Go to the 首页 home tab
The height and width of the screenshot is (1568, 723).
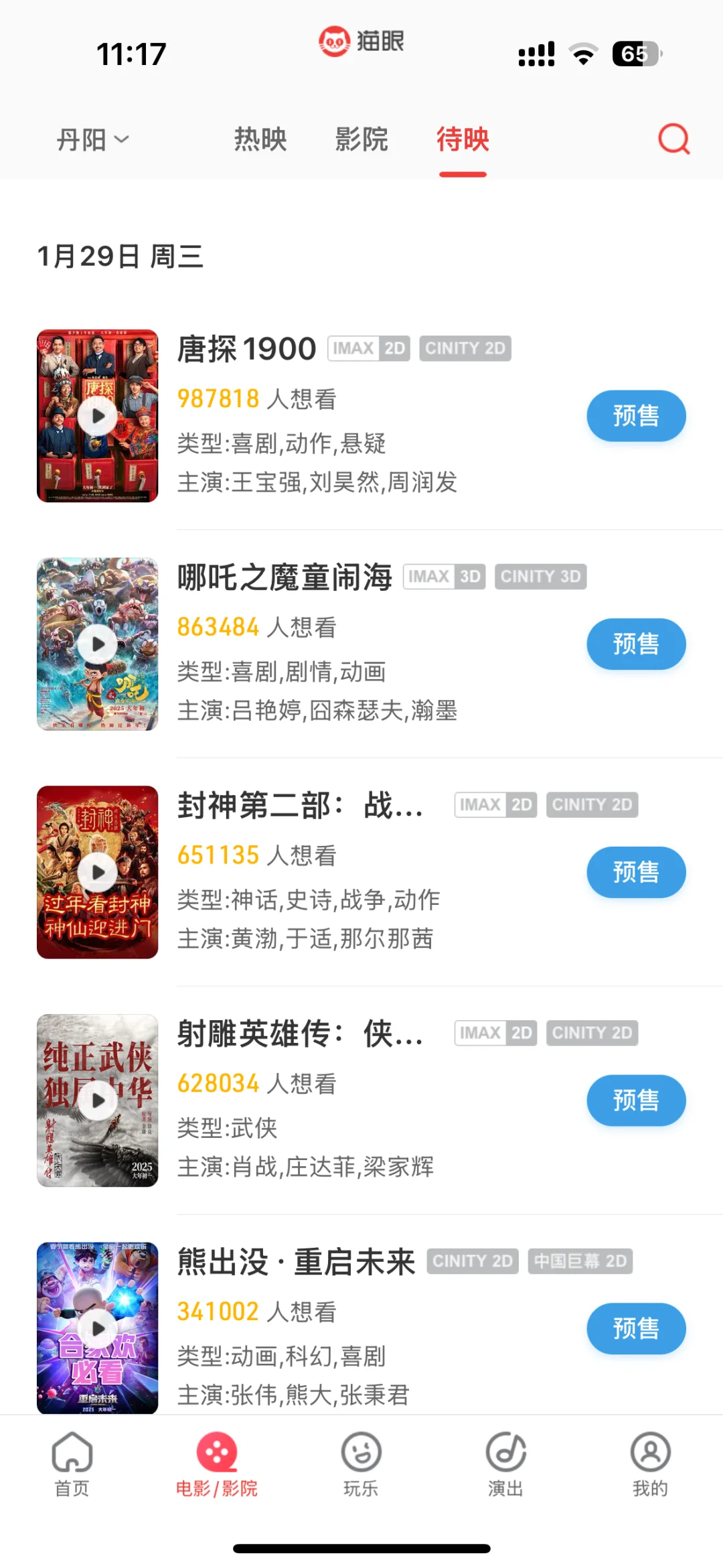(72, 1464)
